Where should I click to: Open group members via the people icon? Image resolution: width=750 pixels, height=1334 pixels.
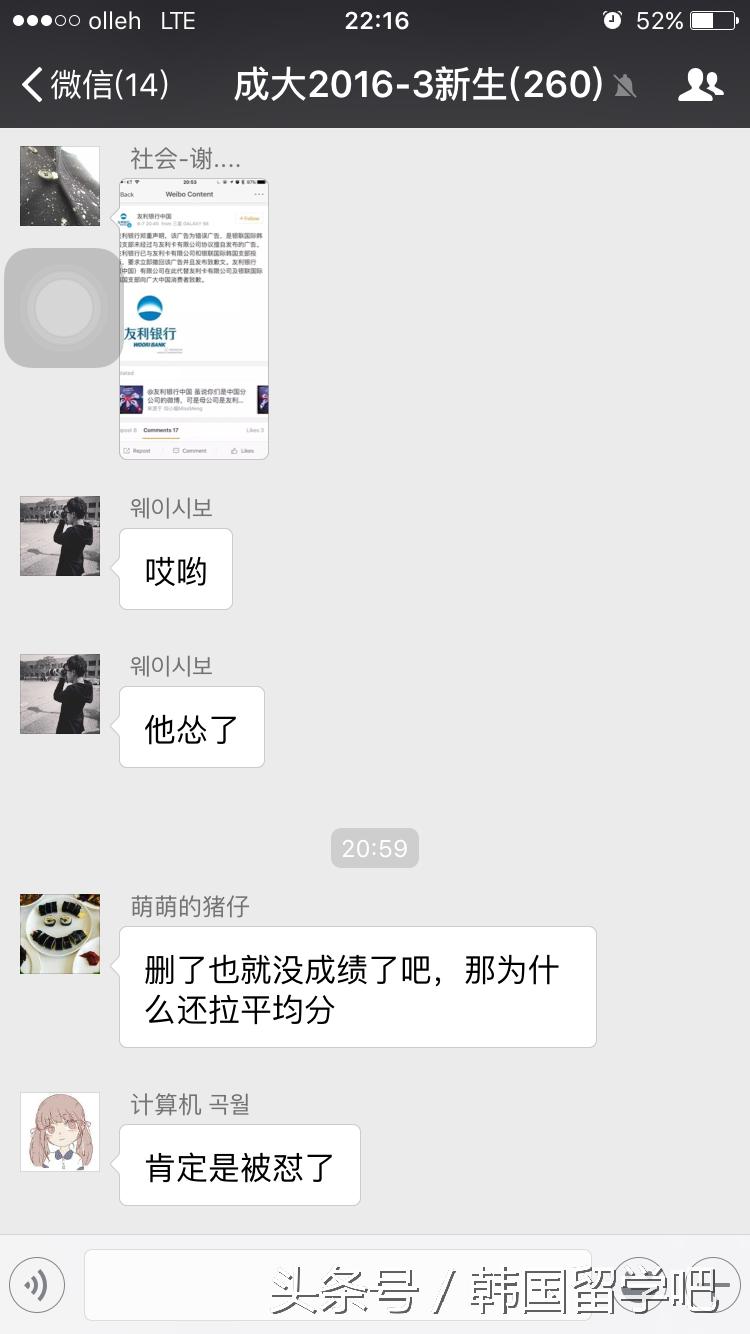pyautogui.click(x=701, y=85)
